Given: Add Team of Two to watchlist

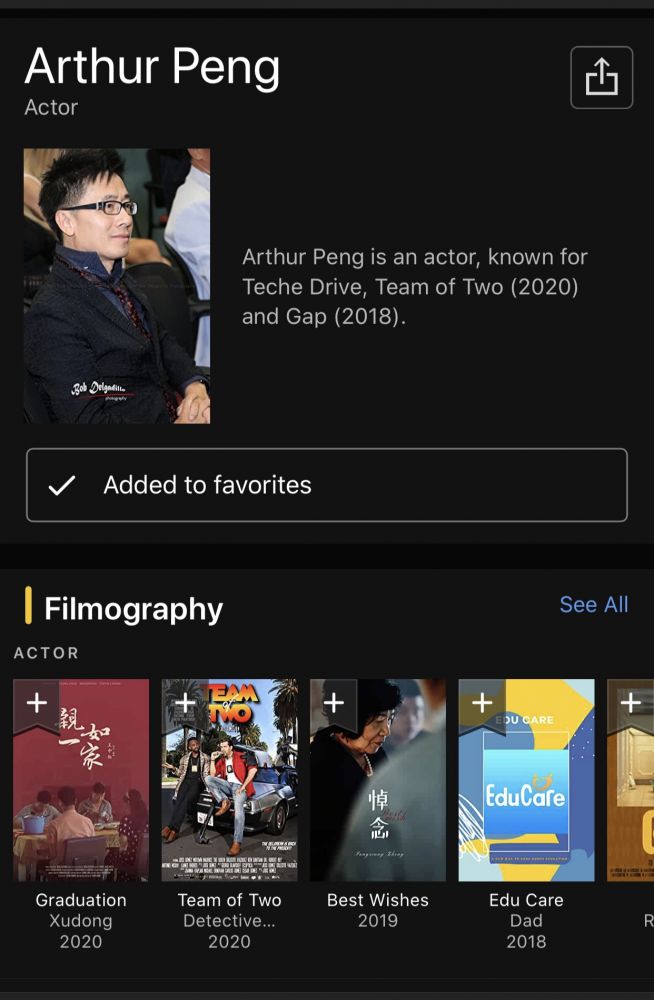Looking at the screenshot, I should (185, 703).
